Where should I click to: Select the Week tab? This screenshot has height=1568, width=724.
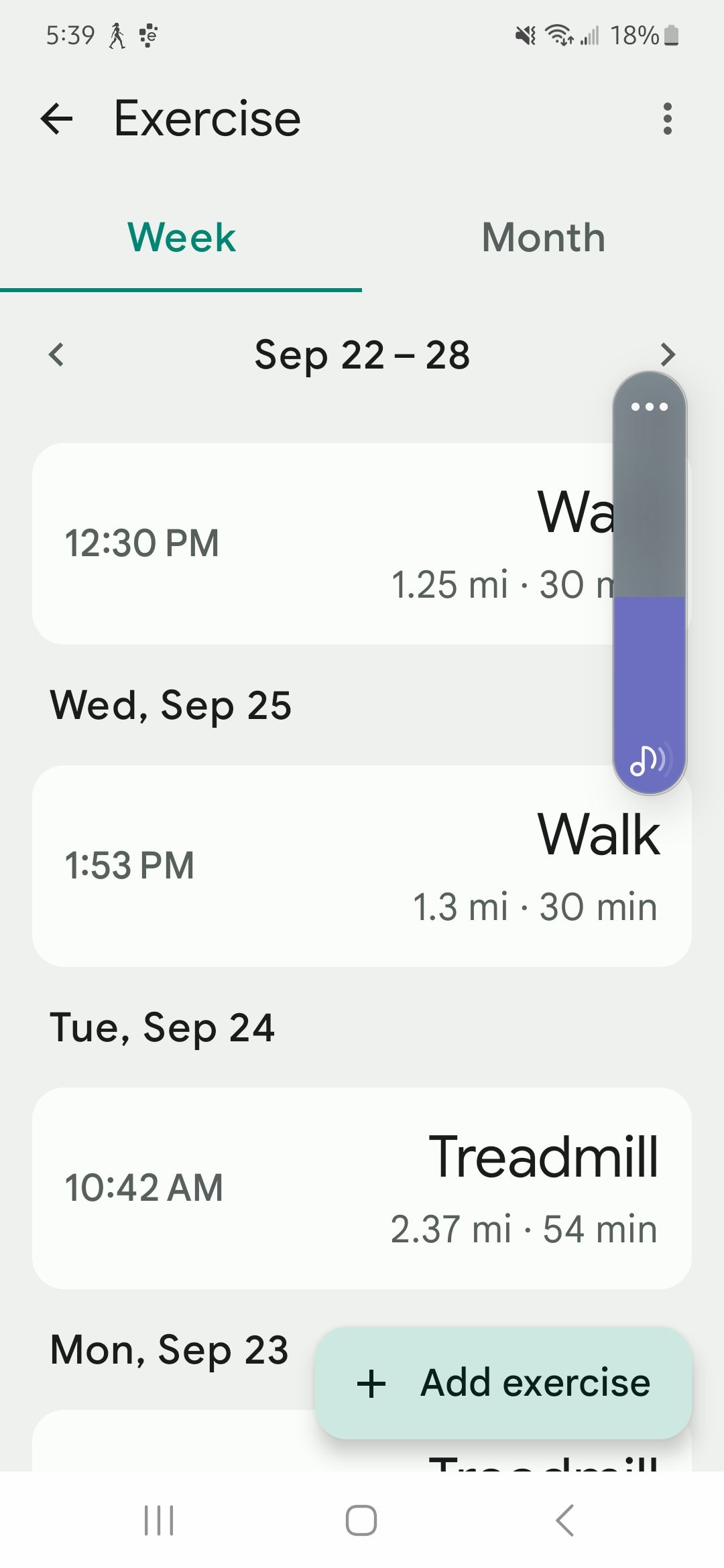[181, 237]
